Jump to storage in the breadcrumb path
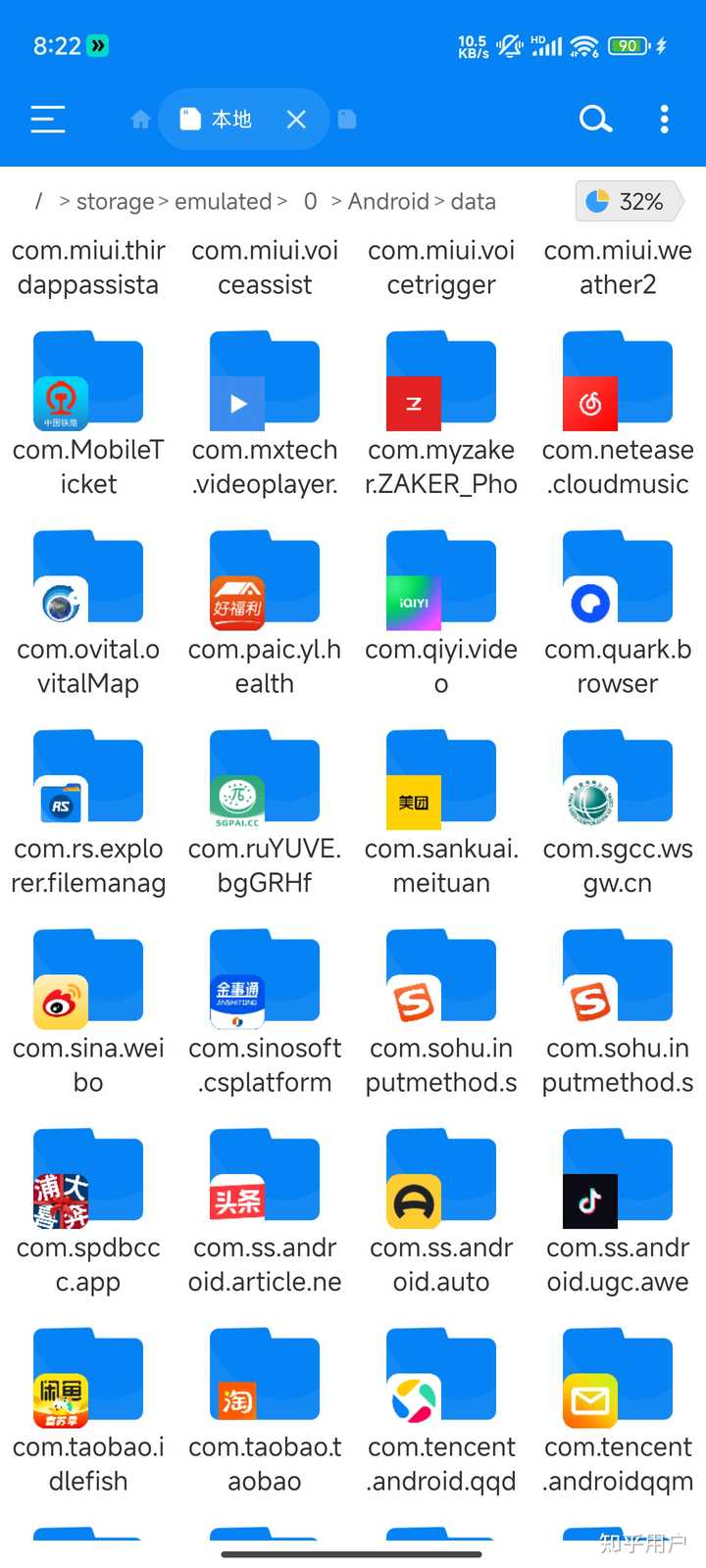 115,201
